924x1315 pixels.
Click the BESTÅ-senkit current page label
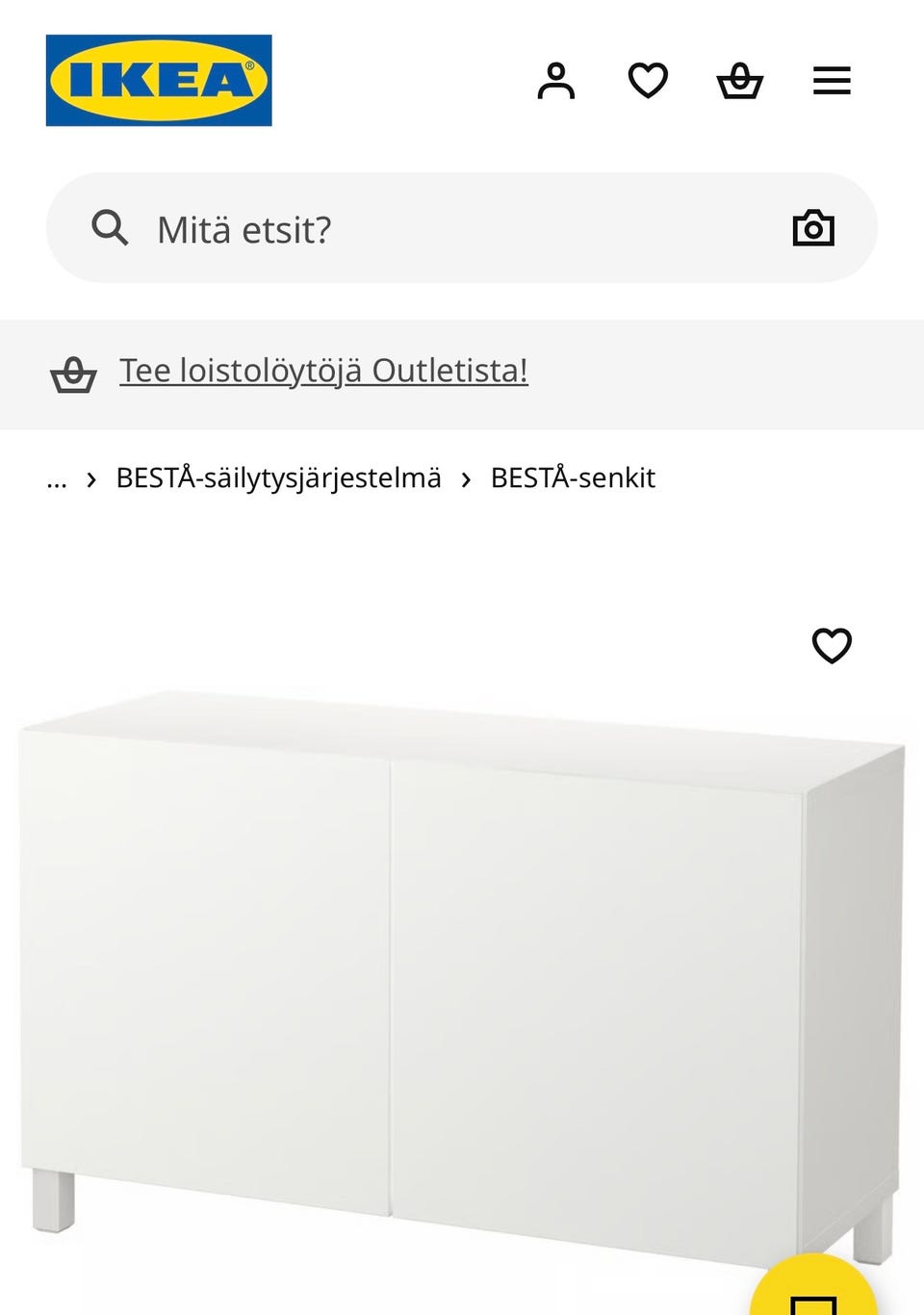pyautogui.click(x=572, y=477)
